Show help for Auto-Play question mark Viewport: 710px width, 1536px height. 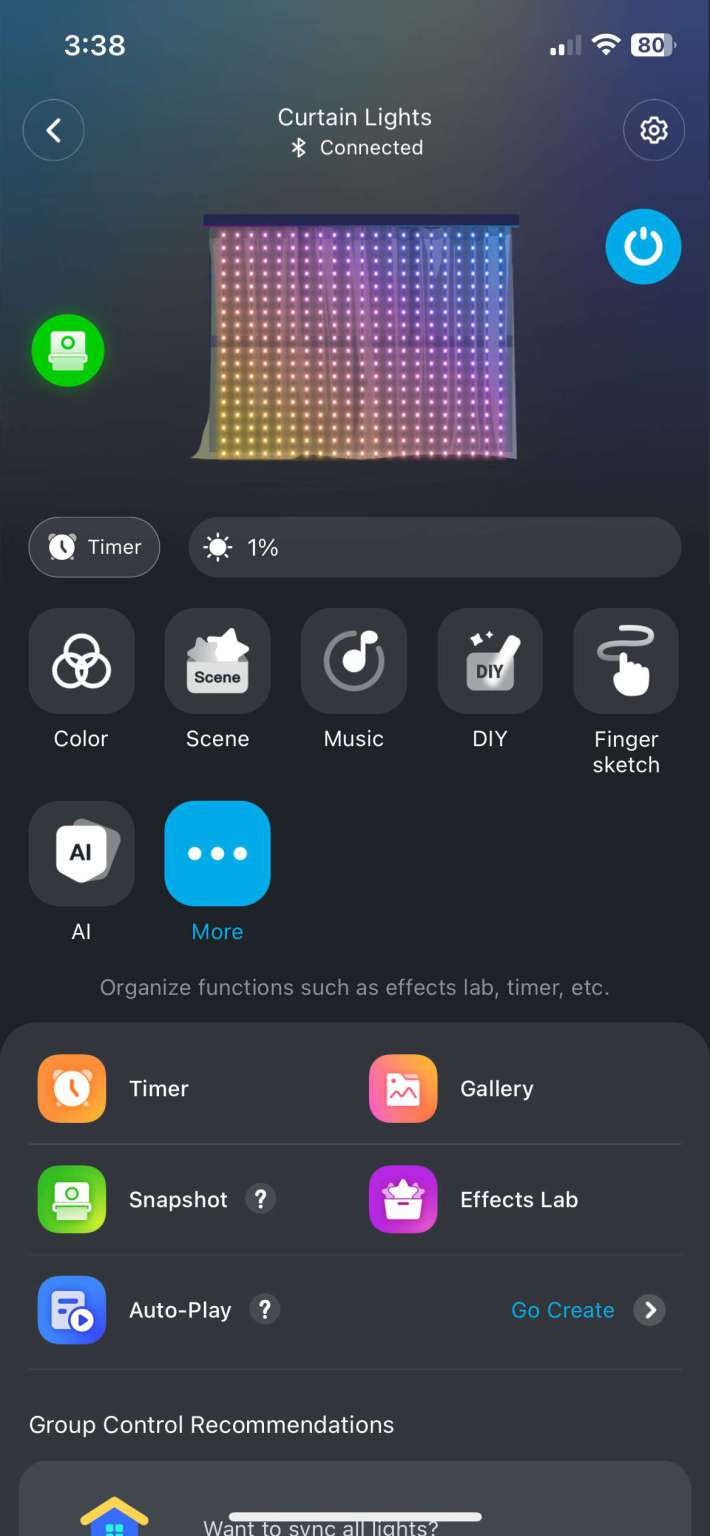pos(264,1310)
